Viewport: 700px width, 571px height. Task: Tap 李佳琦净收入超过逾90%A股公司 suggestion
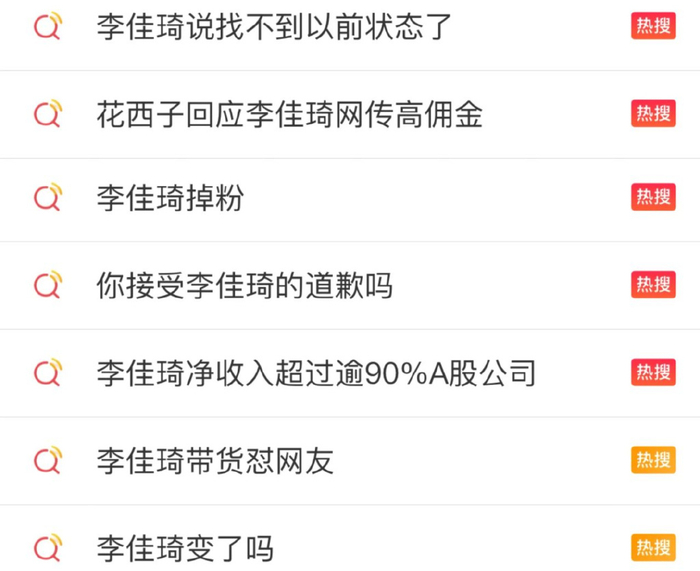(x=317, y=374)
